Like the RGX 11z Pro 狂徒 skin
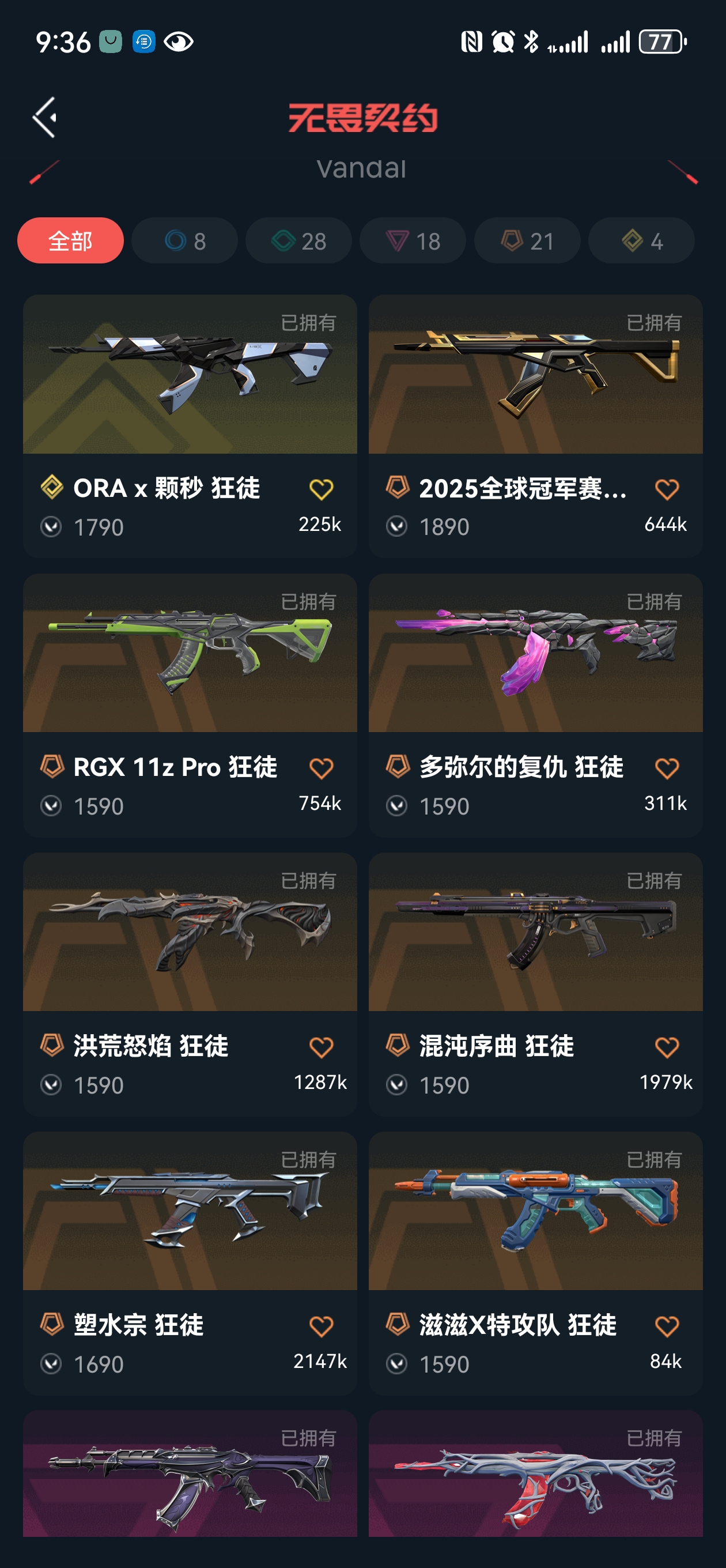The width and height of the screenshot is (726, 1568). coord(322,768)
